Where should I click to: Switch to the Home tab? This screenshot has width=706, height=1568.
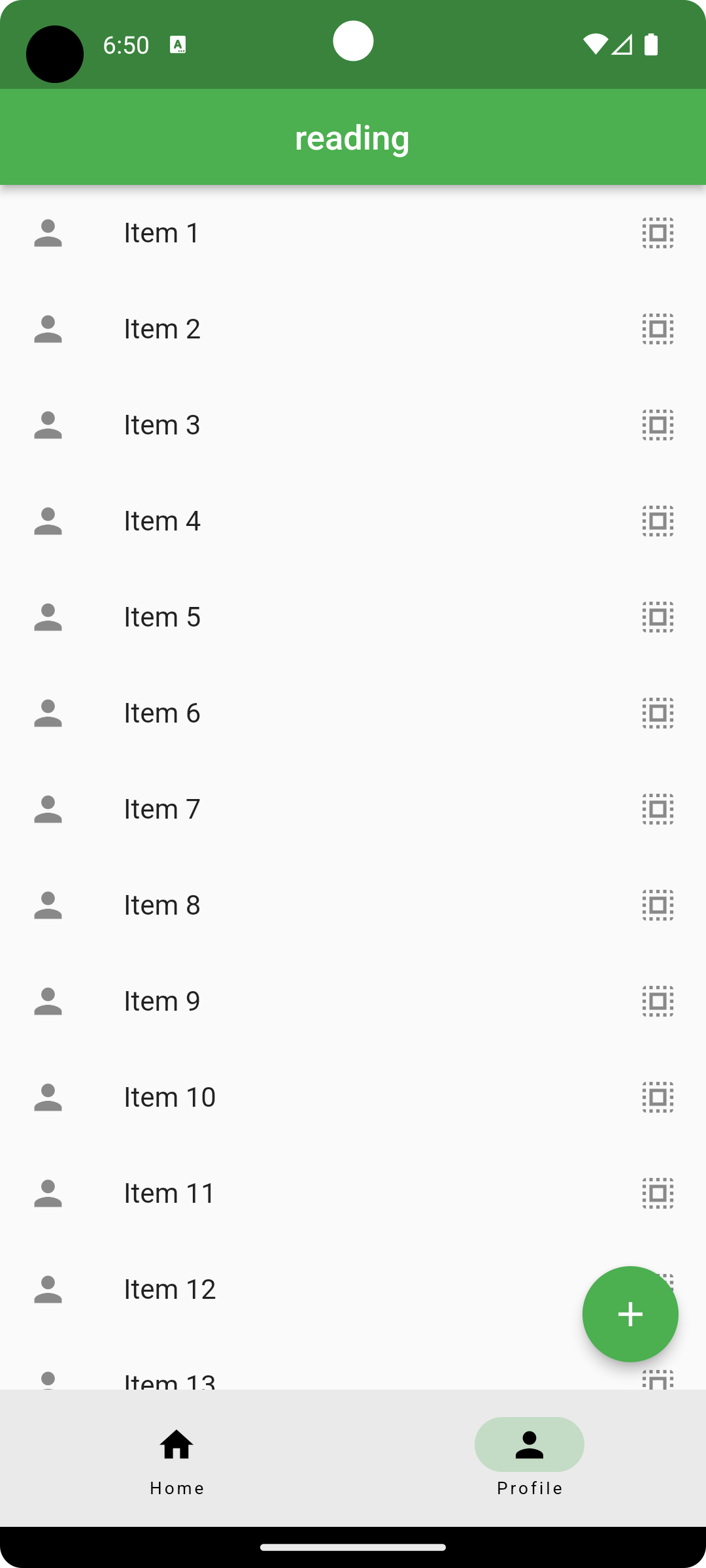tap(176, 1461)
